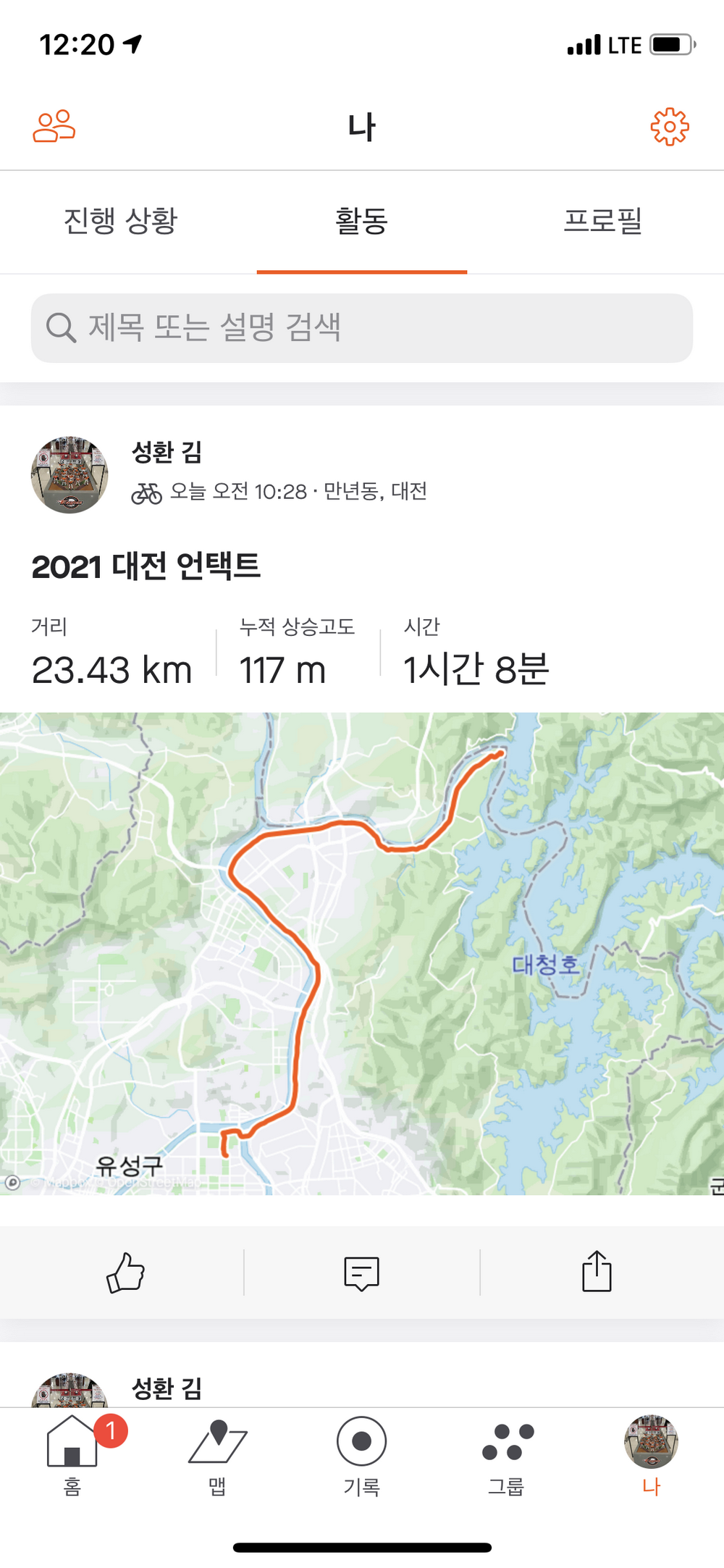Viewport: 724px width, 1568px height.
Task: Switch to the 프로필 tab
Action: tap(603, 221)
